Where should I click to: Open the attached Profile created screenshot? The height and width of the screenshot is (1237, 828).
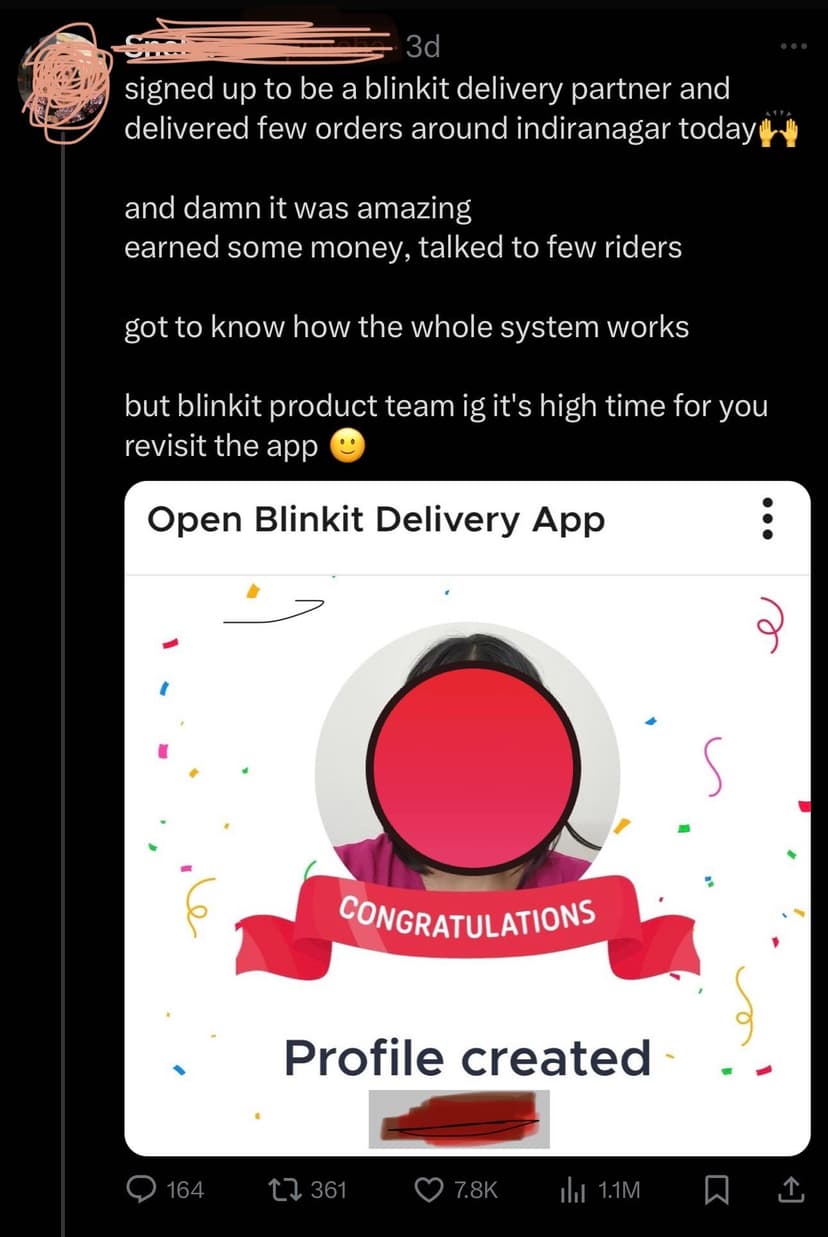[x=467, y=818]
